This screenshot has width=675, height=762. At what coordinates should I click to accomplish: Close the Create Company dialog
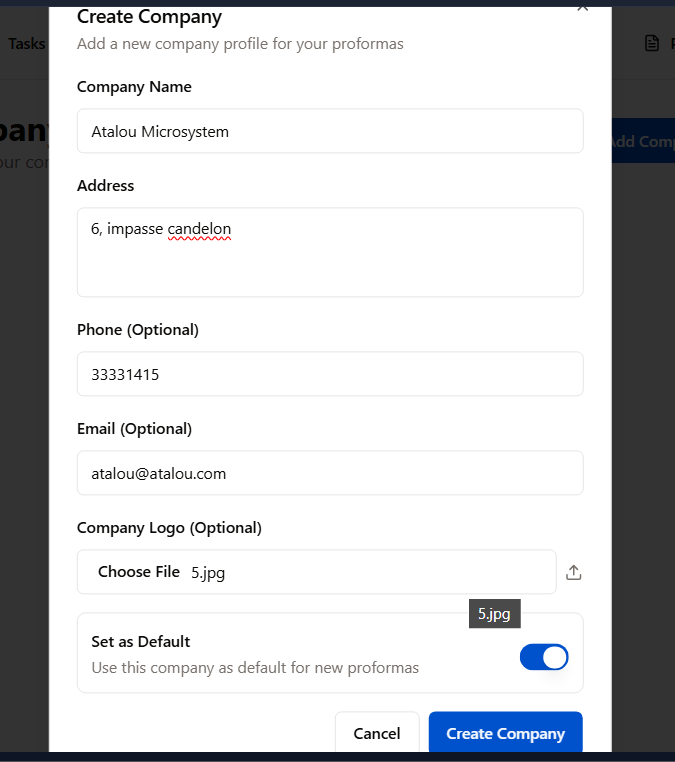click(x=583, y=6)
